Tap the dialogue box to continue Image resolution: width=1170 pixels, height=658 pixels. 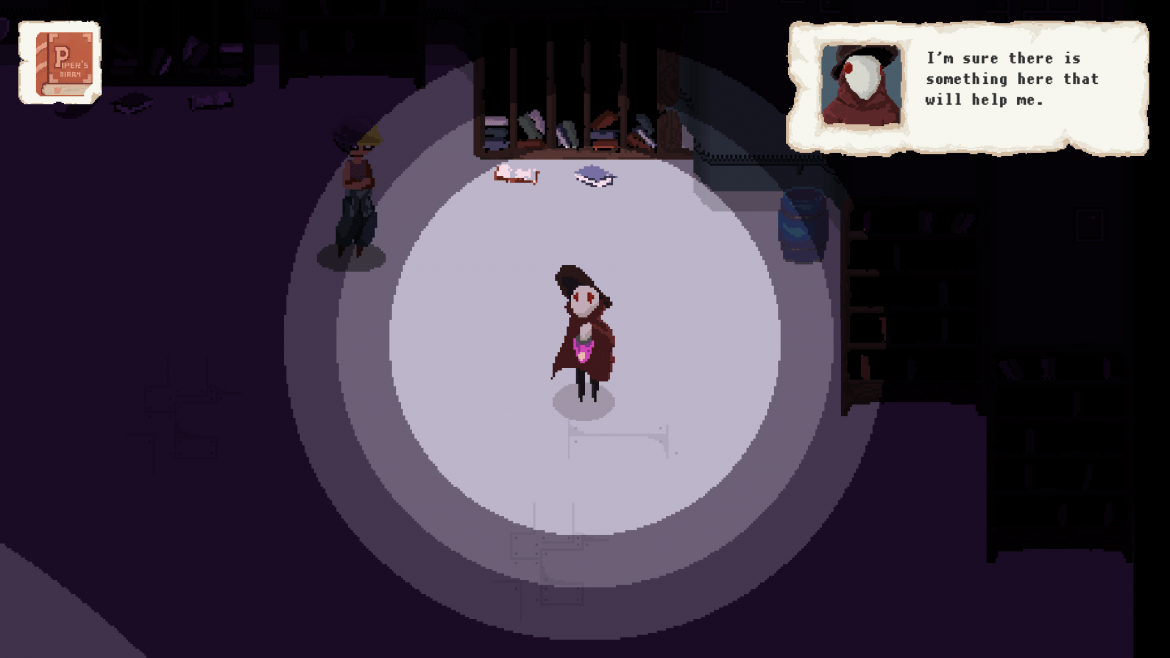967,87
